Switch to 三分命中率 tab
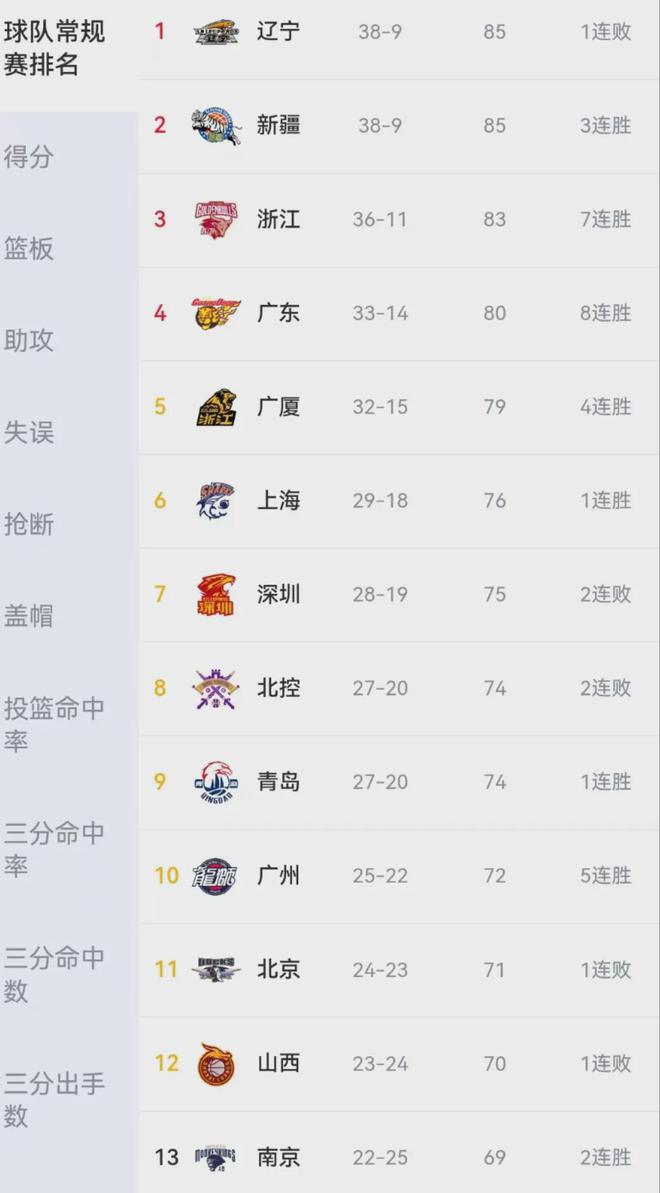Viewport: 660px width, 1193px height. pyautogui.click(x=55, y=849)
